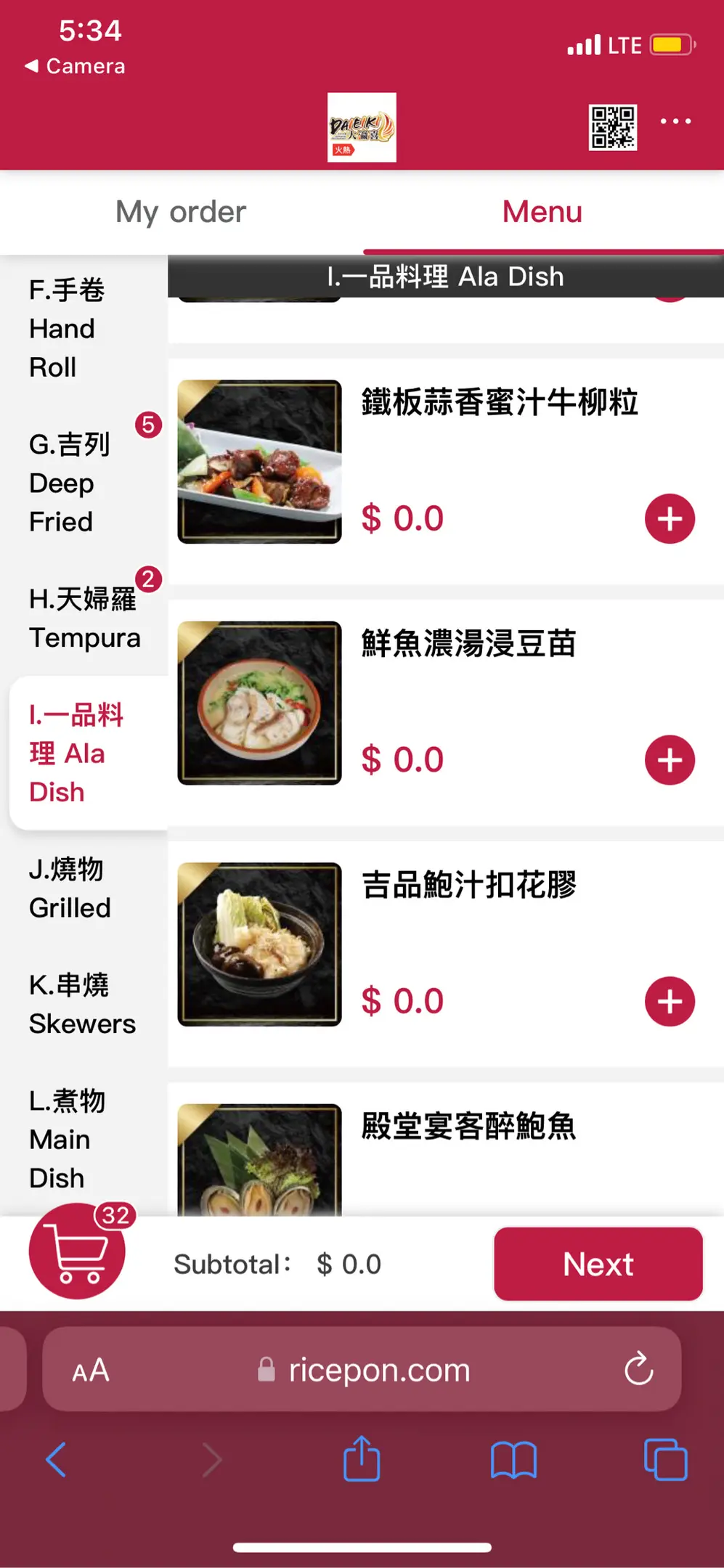Share this page from Safari toolbar

[x=362, y=1460]
